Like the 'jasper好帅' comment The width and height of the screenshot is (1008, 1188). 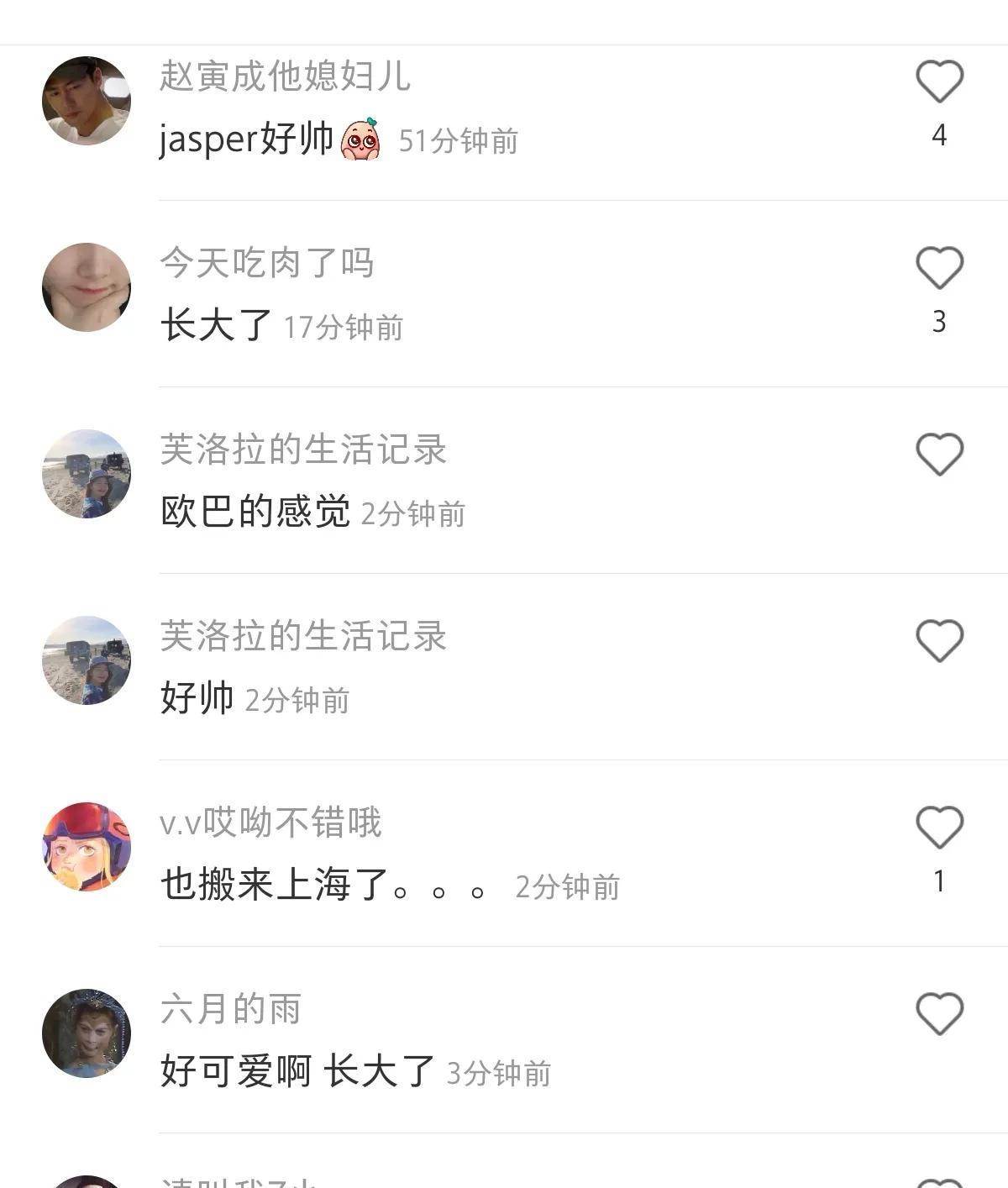(939, 81)
